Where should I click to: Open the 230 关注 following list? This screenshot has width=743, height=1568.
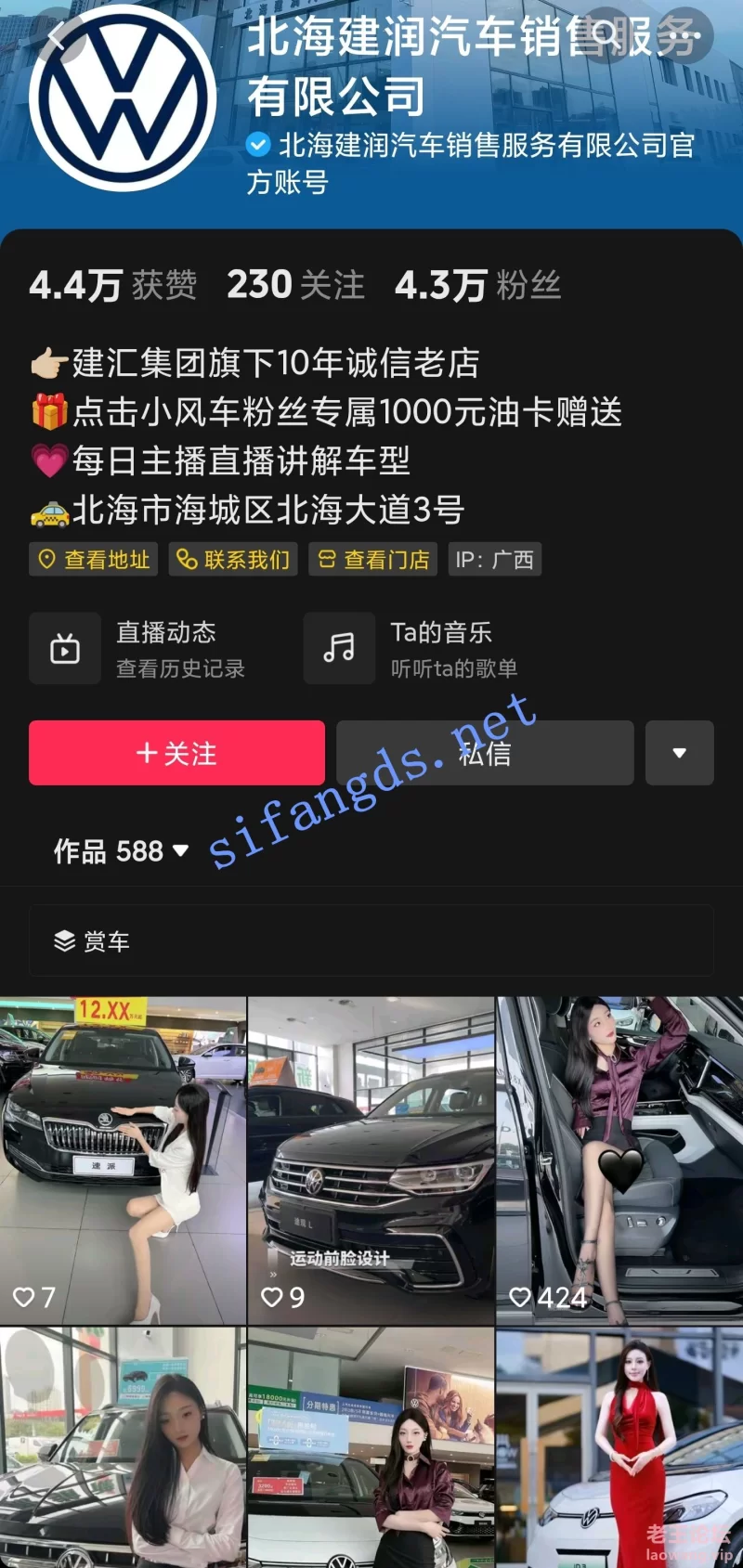coord(295,285)
